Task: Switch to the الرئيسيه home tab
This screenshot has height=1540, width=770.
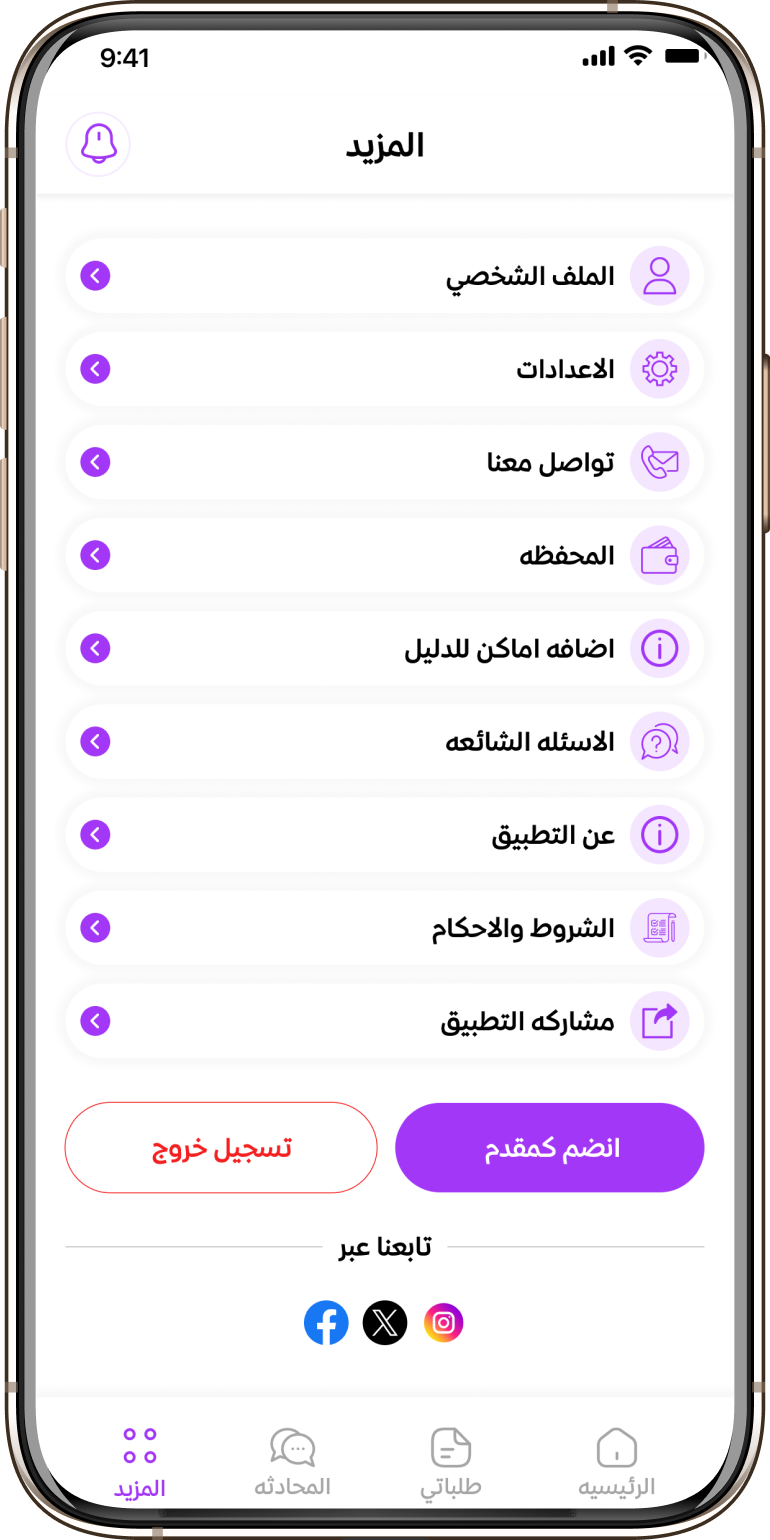Action: [x=617, y=1462]
